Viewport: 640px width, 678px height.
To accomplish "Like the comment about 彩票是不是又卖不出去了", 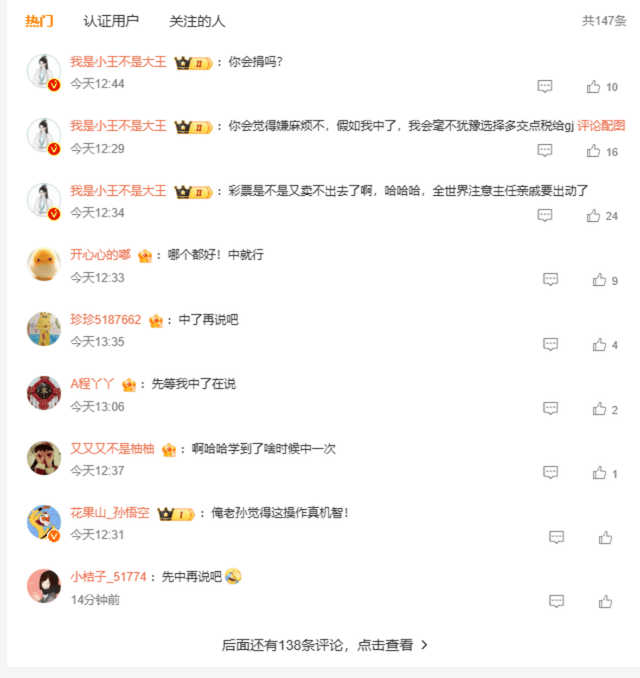I will [594, 216].
